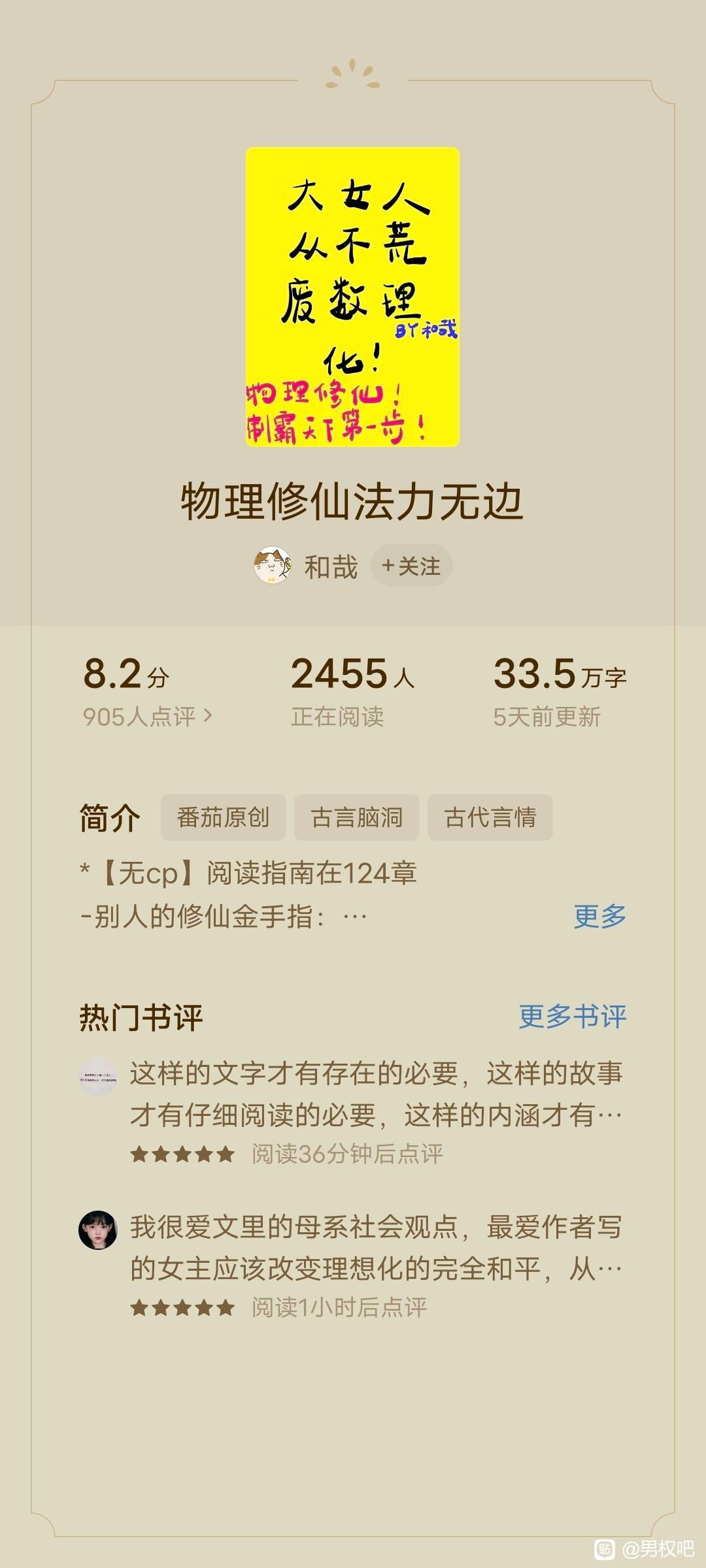The height and width of the screenshot is (1568, 706).
Task: Select the 番茄原创 tag
Action: (223, 817)
